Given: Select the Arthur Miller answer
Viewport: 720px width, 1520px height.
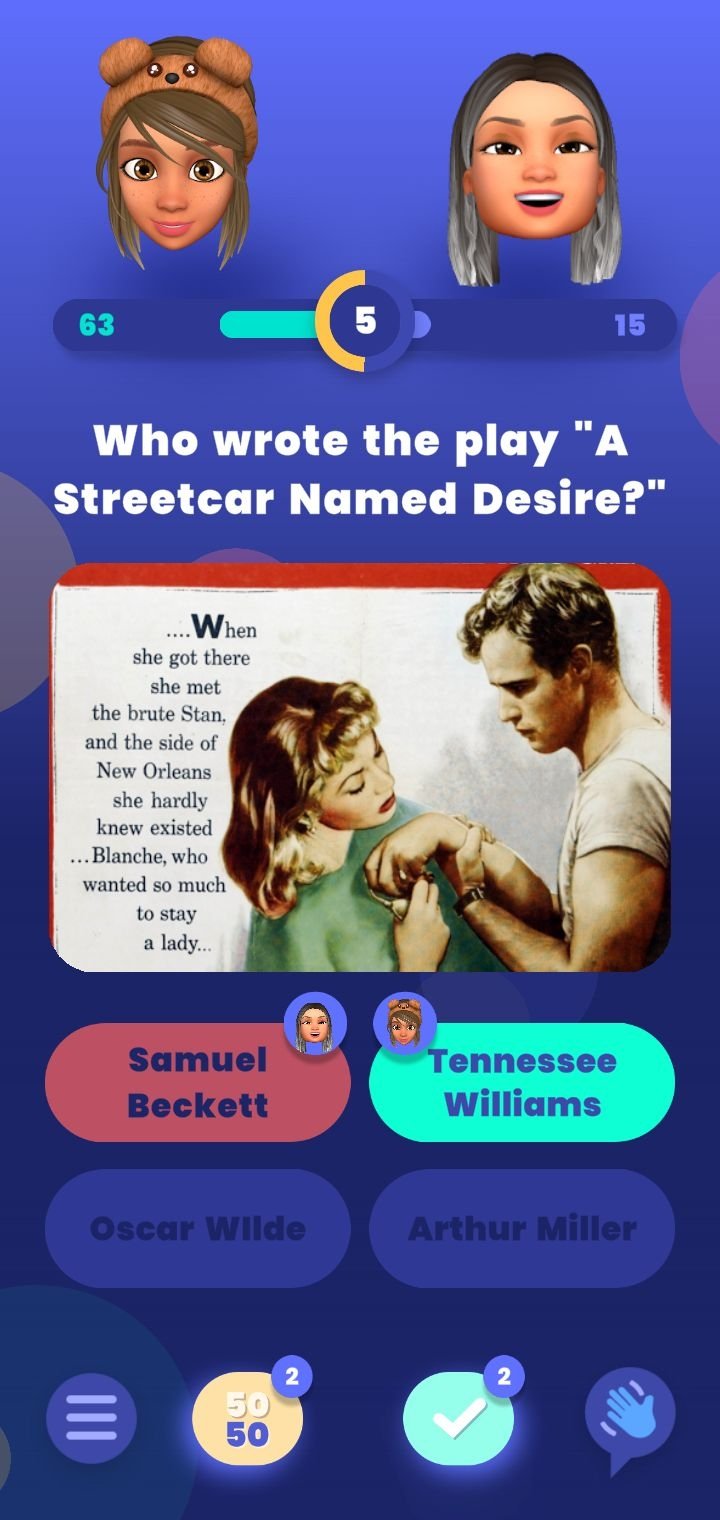Looking at the screenshot, I should (522, 1228).
